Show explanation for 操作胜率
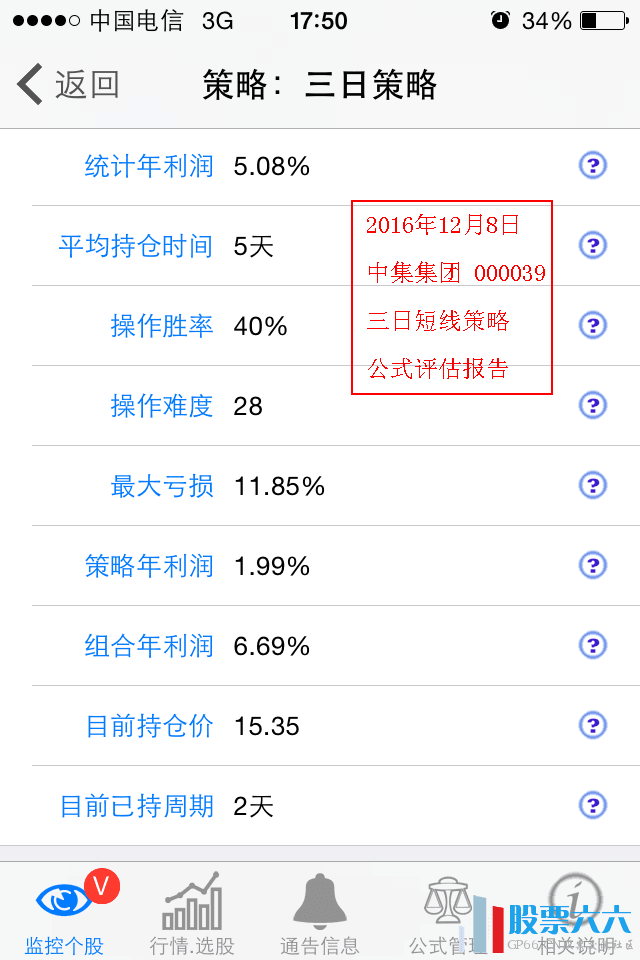The height and width of the screenshot is (960, 640). click(593, 325)
